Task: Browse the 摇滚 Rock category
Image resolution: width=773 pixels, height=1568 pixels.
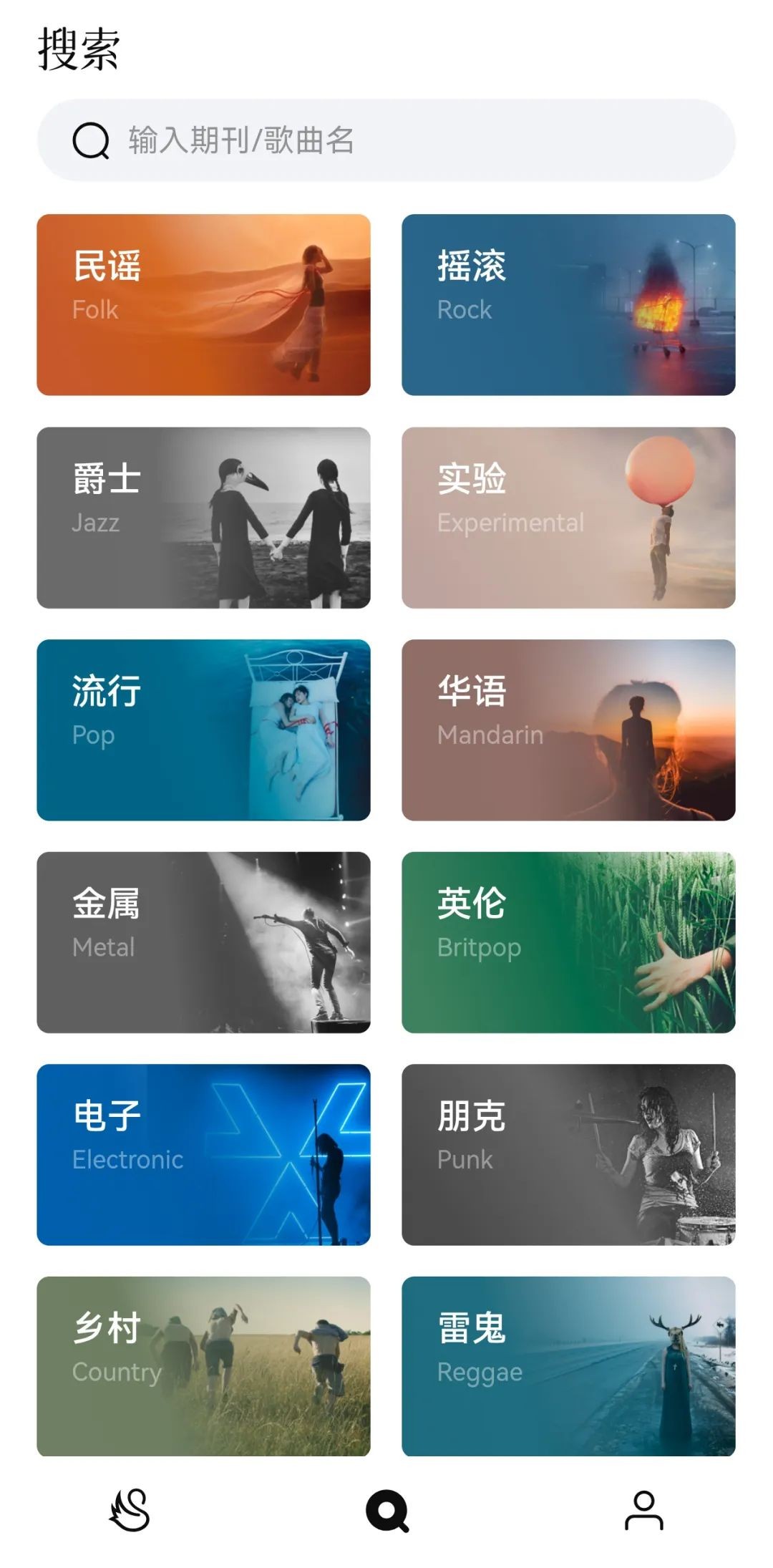Action: point(568,304)
